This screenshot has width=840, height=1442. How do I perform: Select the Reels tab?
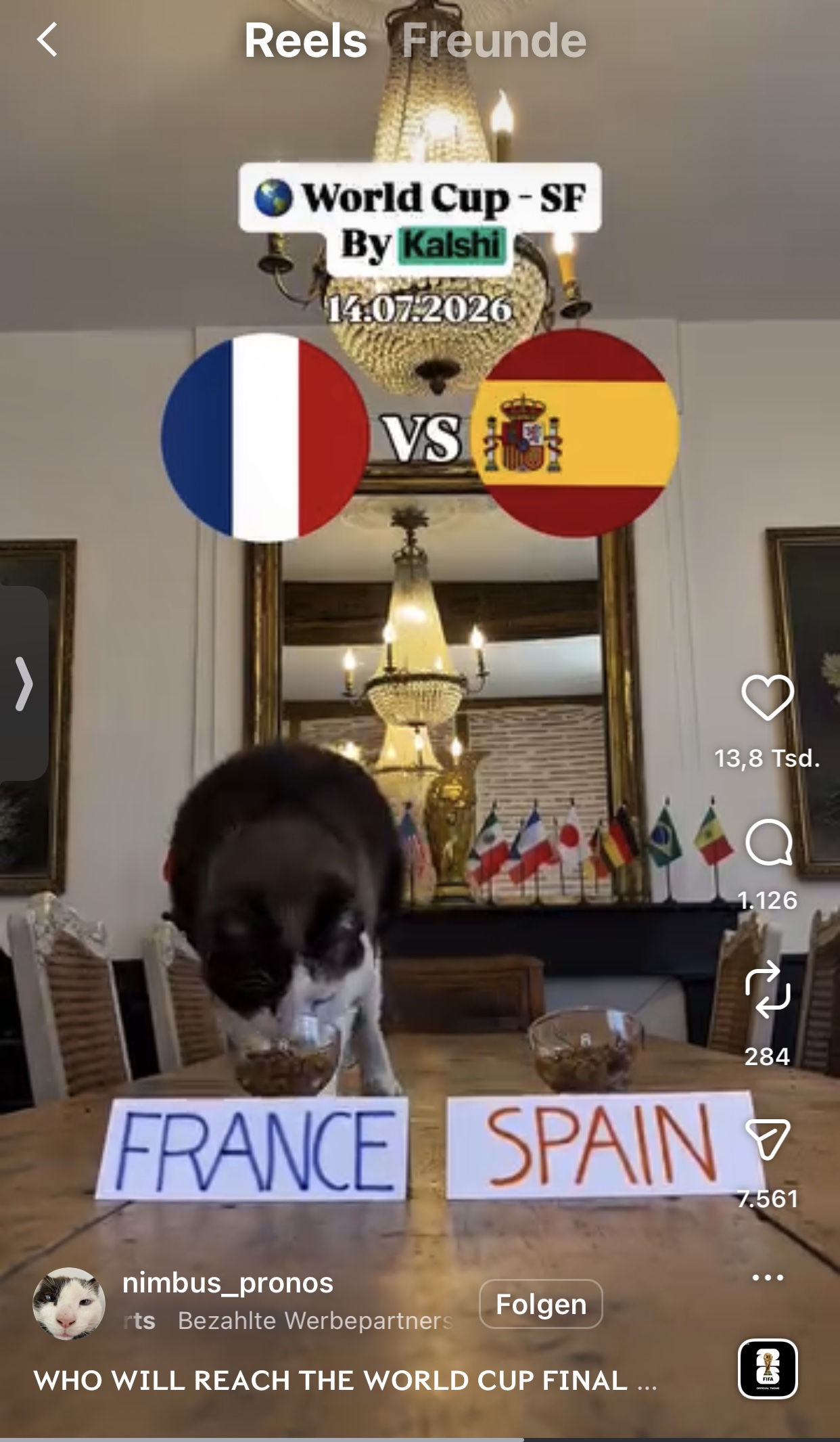point(305,41)
